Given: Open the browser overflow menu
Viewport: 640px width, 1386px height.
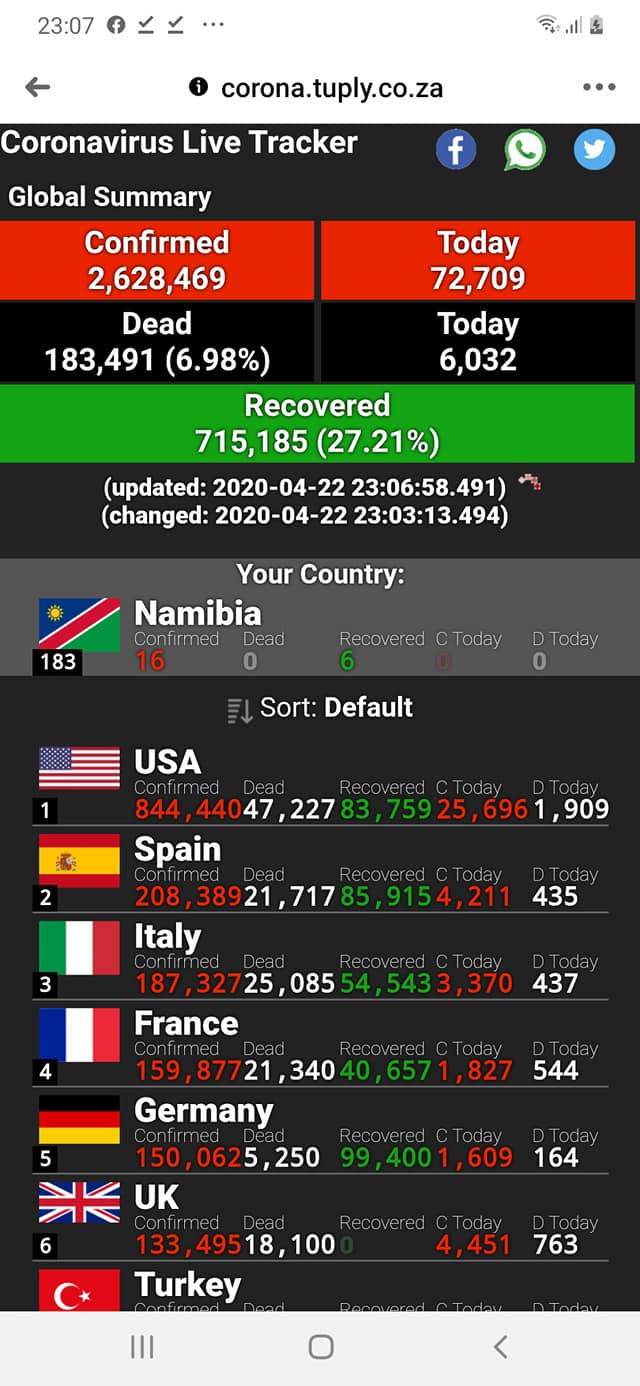Looking at the screenshot, I should coord(599,88).
